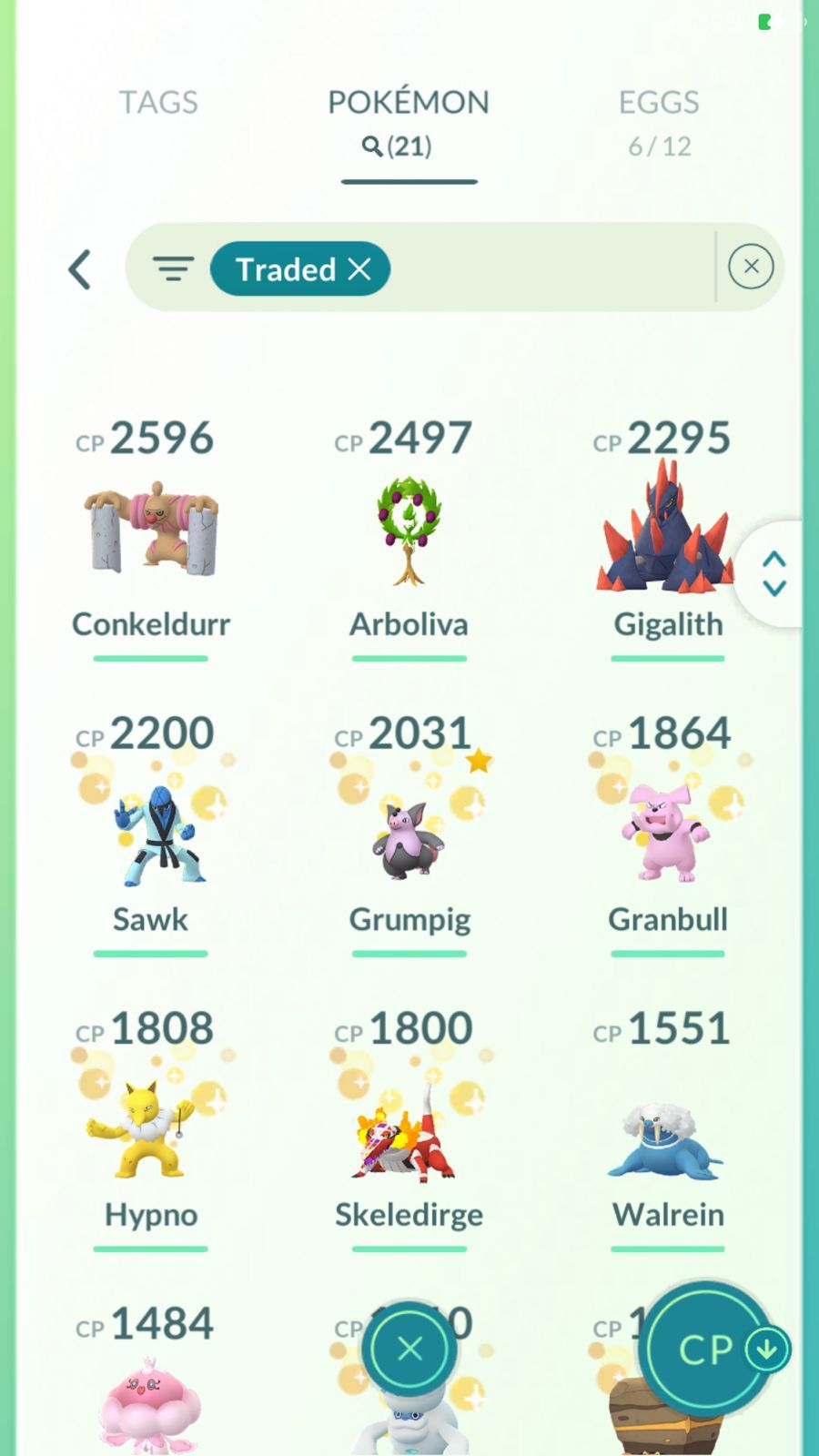
Task: Open the filter options icon
Action: coord(173,268)
